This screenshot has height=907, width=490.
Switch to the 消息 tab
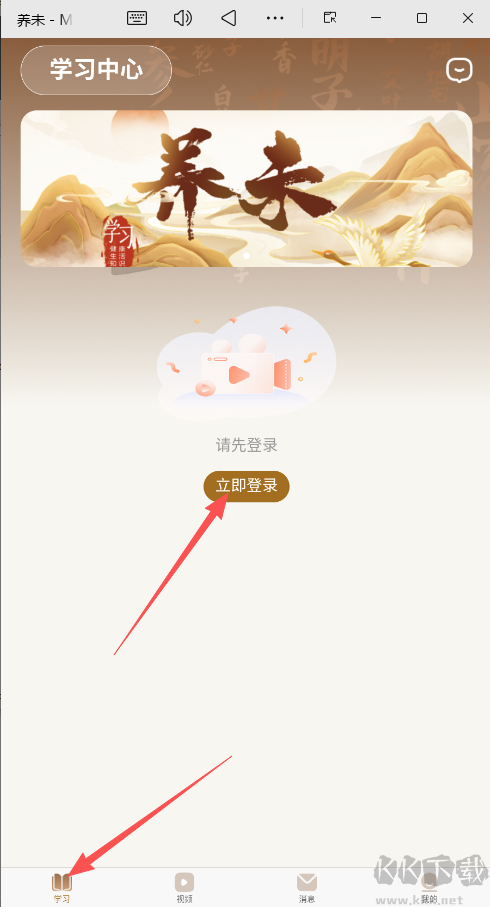point(307,887)
